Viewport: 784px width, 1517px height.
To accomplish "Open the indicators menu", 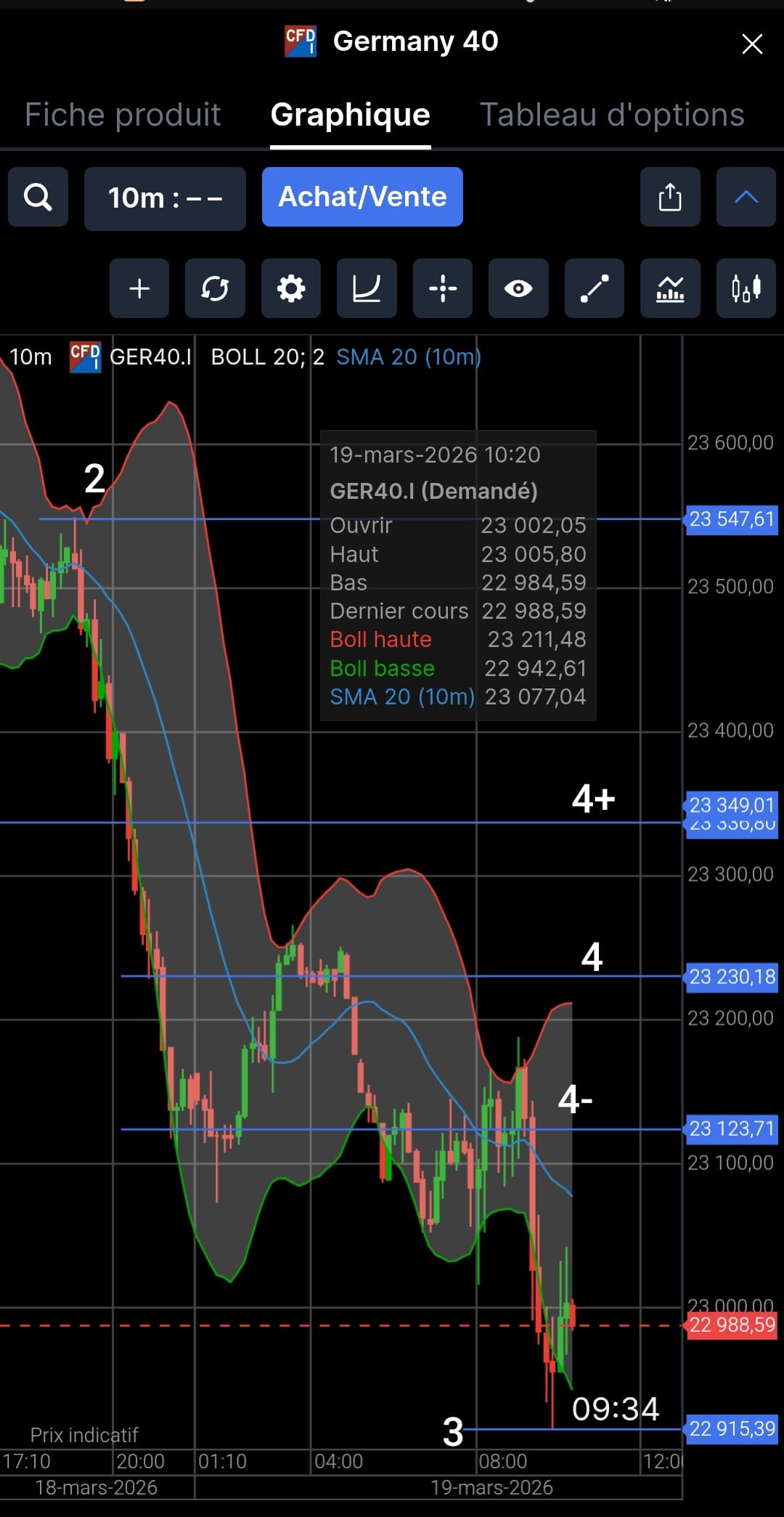I will click(x=670, y=288).
